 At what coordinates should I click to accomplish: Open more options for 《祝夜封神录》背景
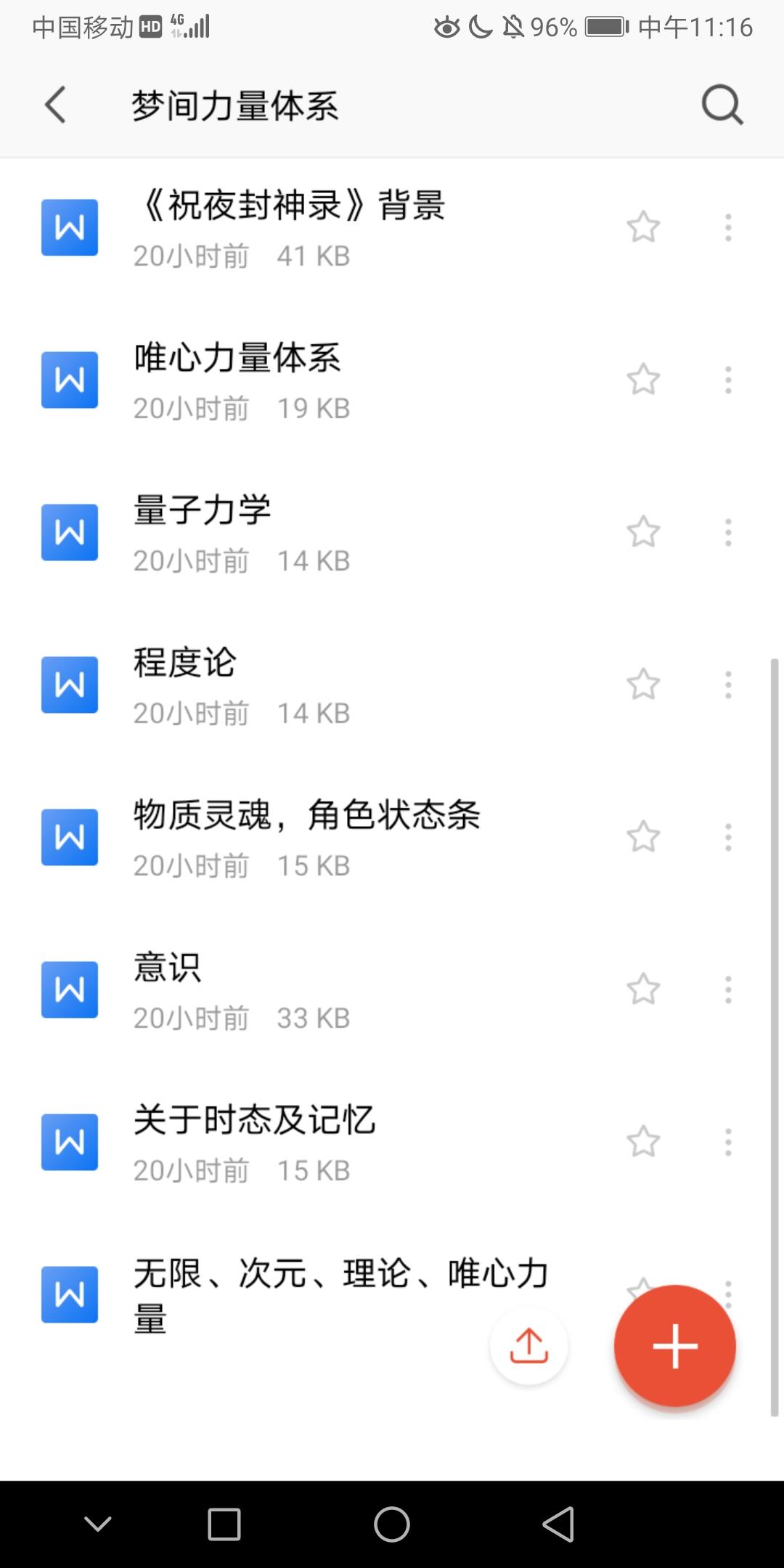(x=728, y=227)
